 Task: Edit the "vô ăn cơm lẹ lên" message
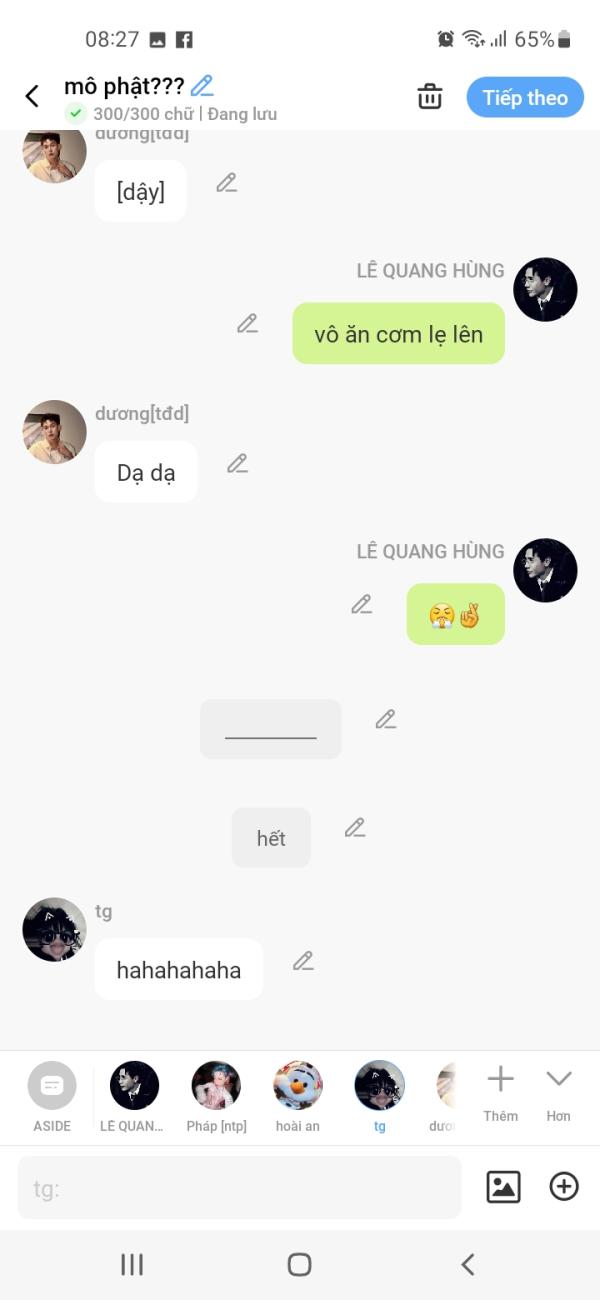[247, 324]
